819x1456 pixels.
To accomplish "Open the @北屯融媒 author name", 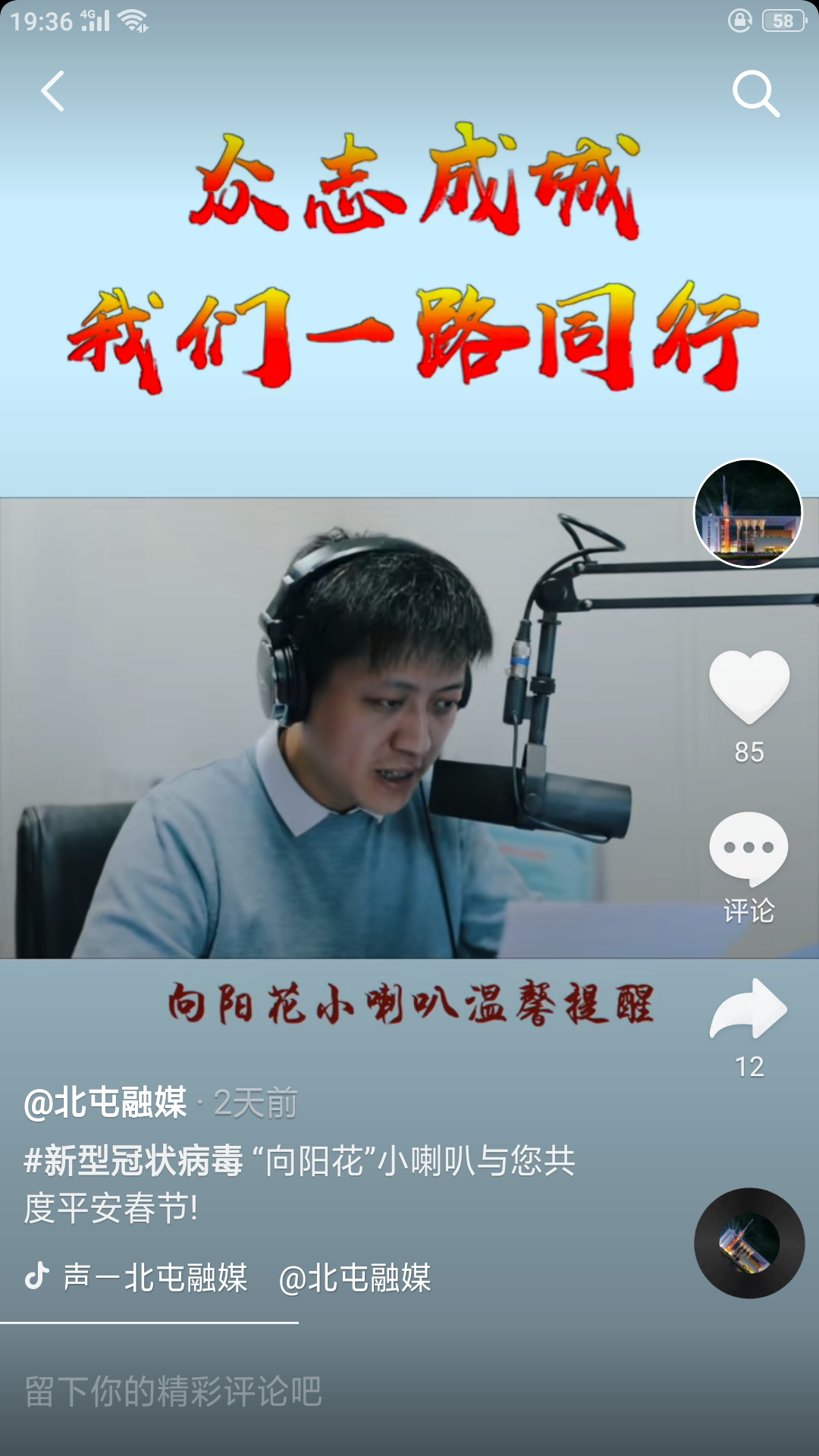I will pyautogui.click(x=105, y=1103).
